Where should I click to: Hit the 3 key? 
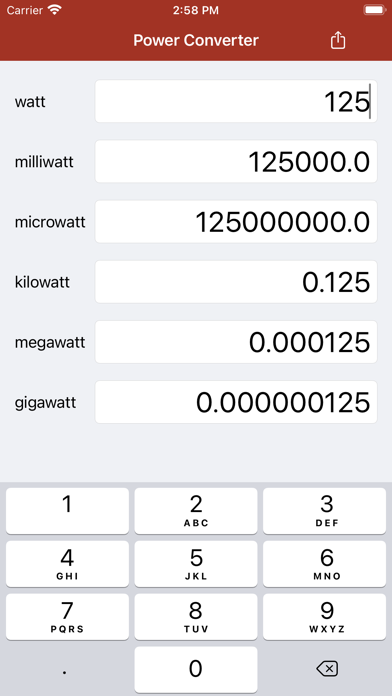point(325,511)
